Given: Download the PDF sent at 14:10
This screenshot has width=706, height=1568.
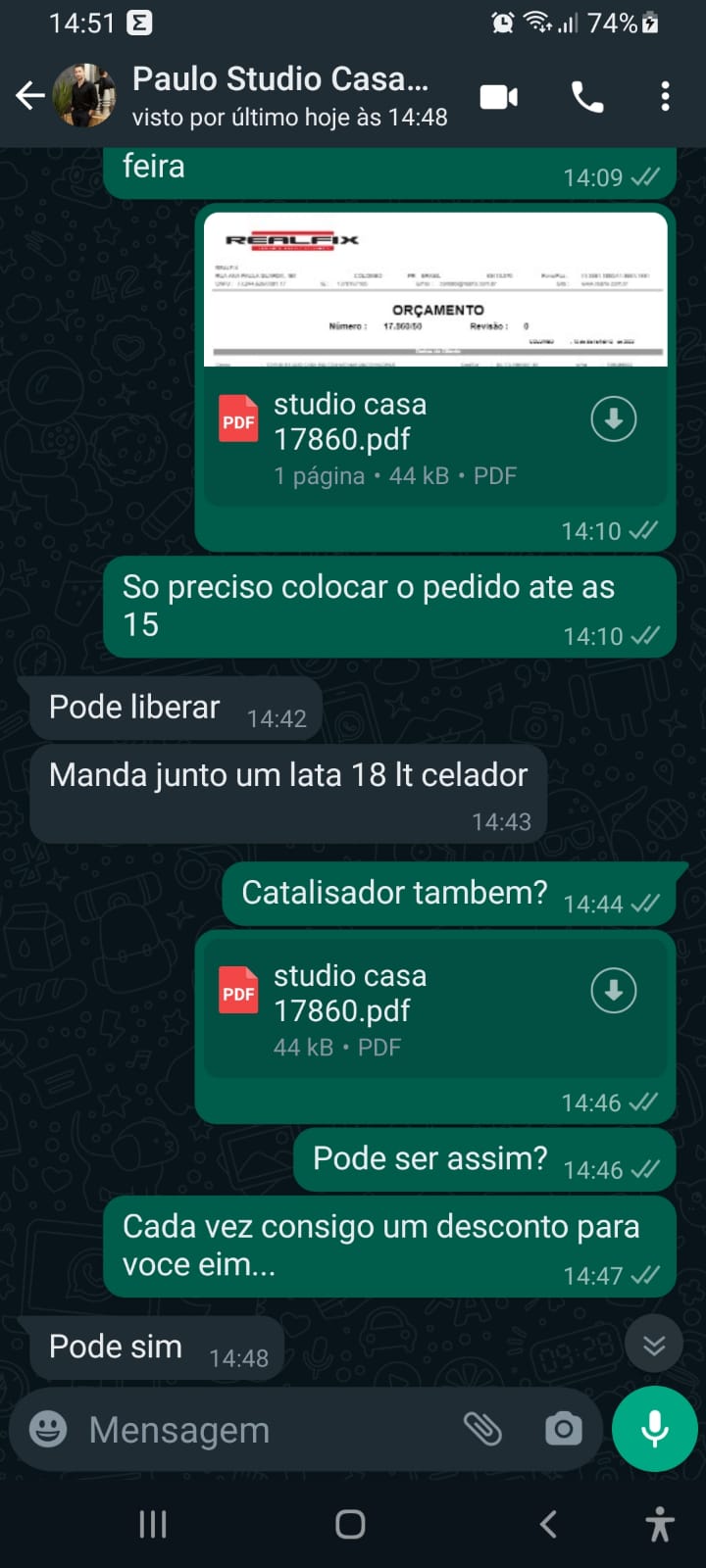Looking at the screenshot, I should click(614, 419).
